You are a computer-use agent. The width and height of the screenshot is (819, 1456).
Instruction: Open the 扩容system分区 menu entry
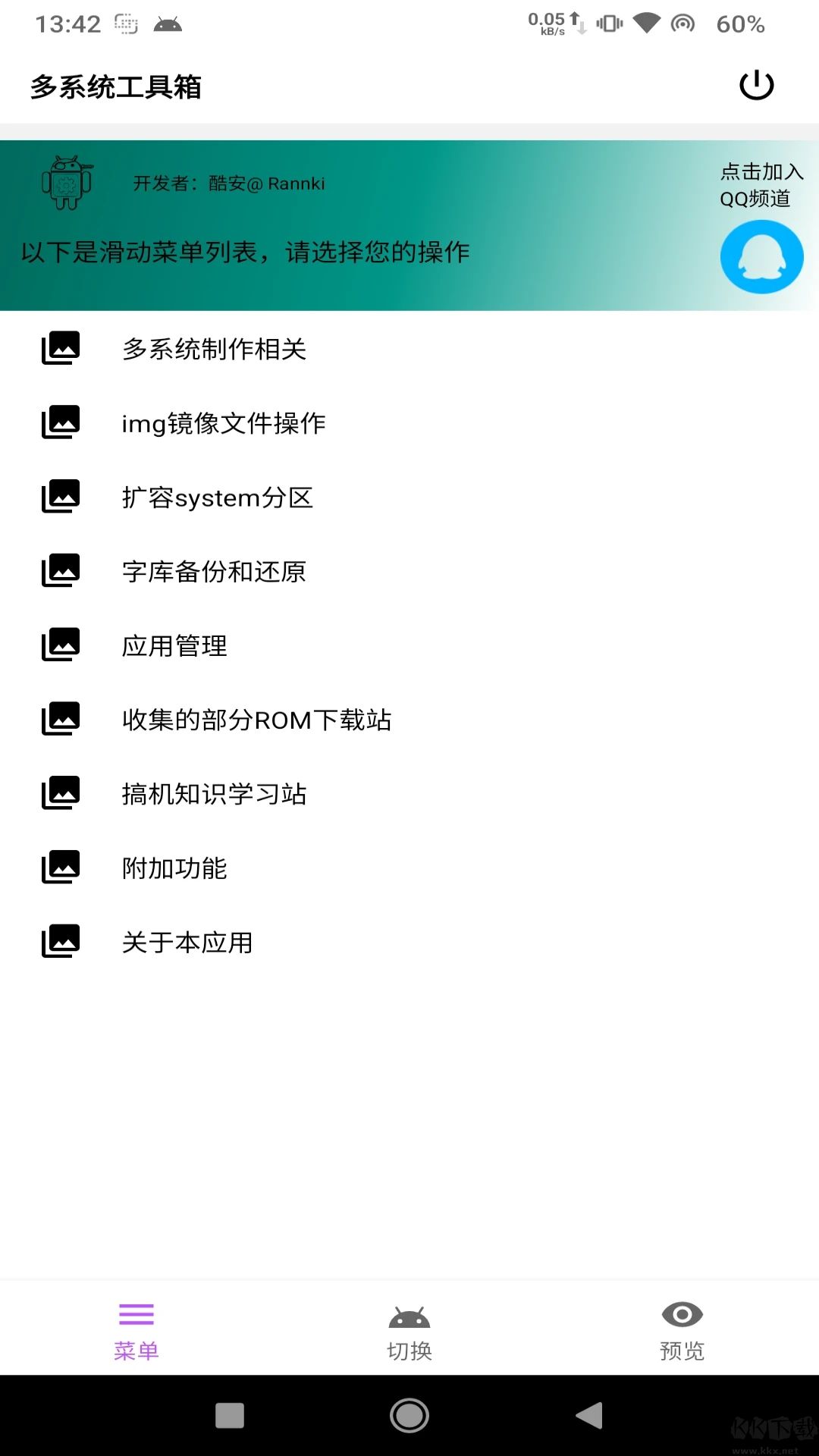pos(219,497)
